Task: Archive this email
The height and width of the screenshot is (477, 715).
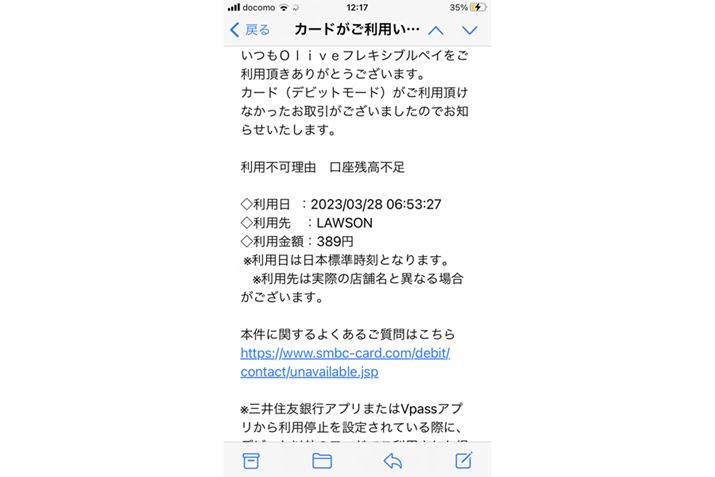Action: [x=252, y=460]
